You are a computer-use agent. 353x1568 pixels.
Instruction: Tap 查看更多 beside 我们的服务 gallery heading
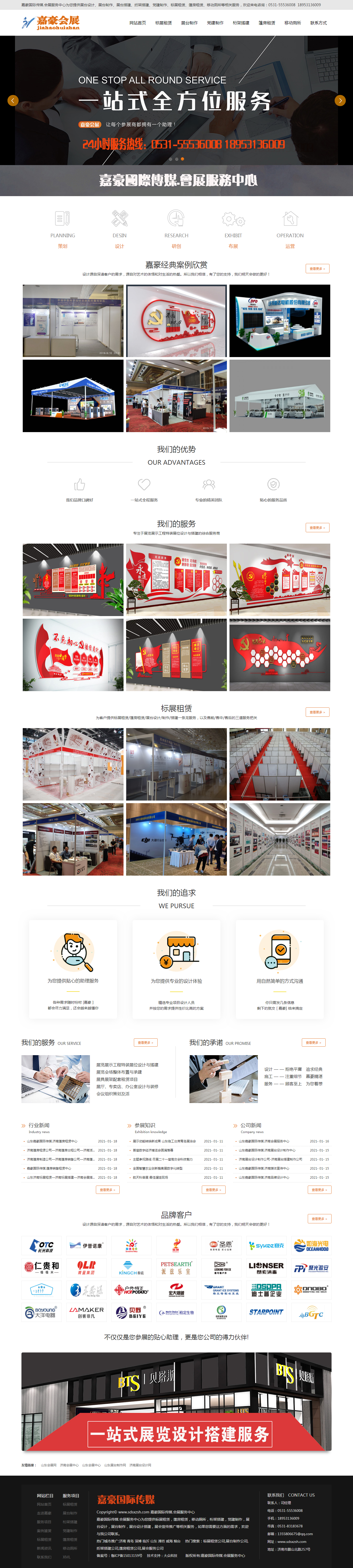(317, 528)
